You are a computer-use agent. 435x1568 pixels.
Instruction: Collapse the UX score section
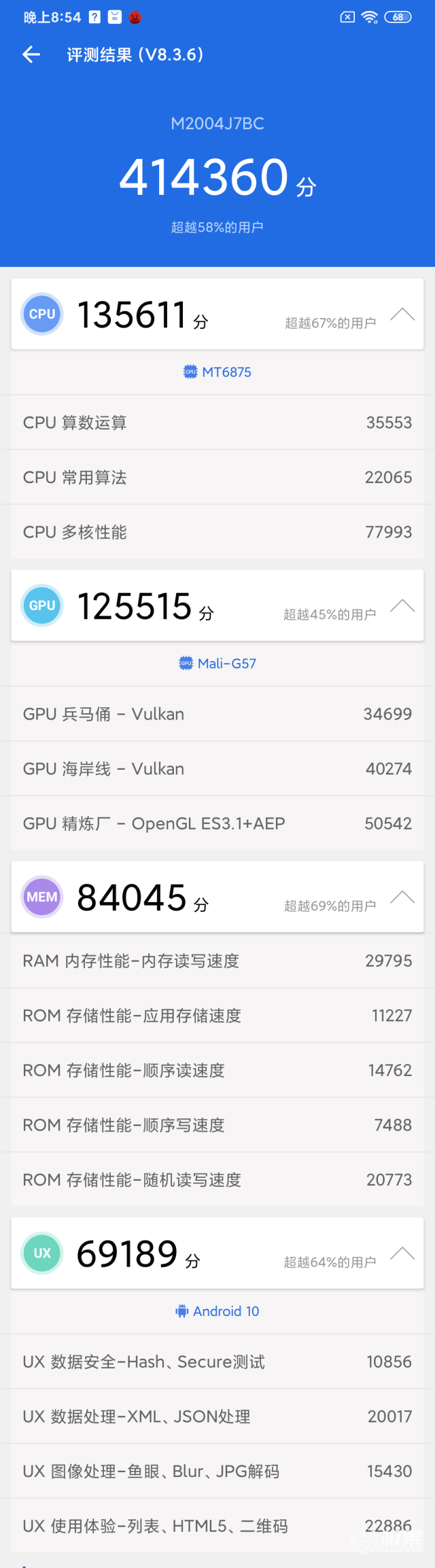point(402,1253)
